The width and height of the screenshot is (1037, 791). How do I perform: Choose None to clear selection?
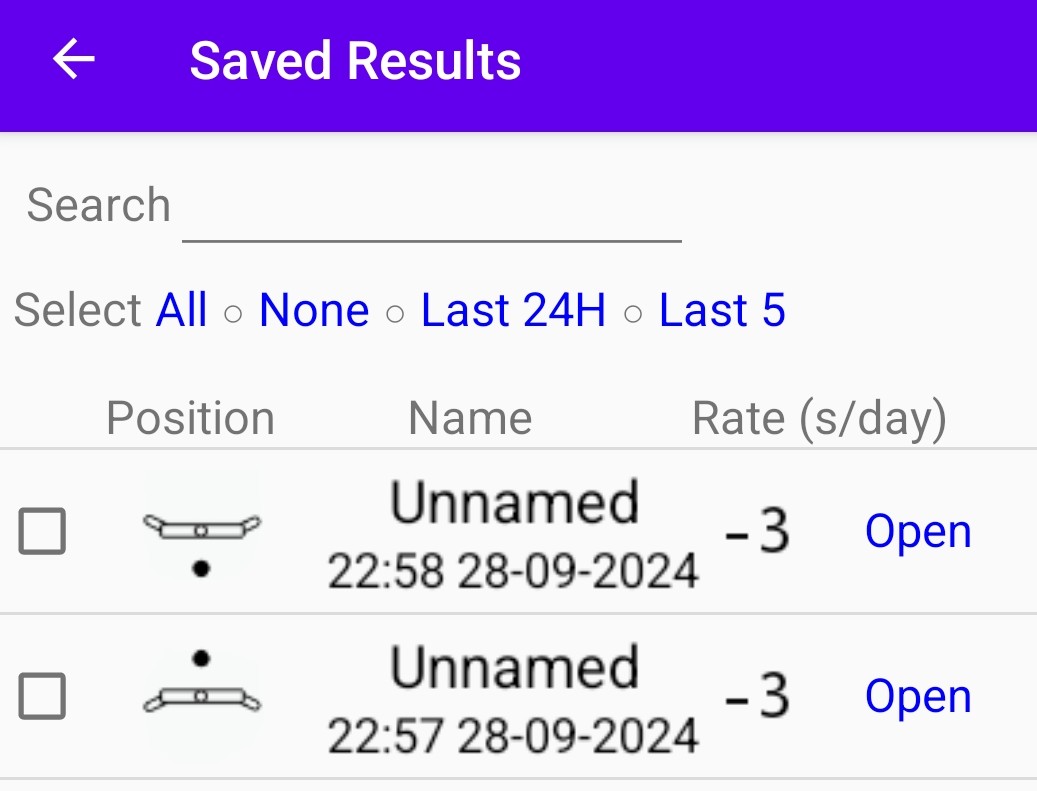pos(313,310)
